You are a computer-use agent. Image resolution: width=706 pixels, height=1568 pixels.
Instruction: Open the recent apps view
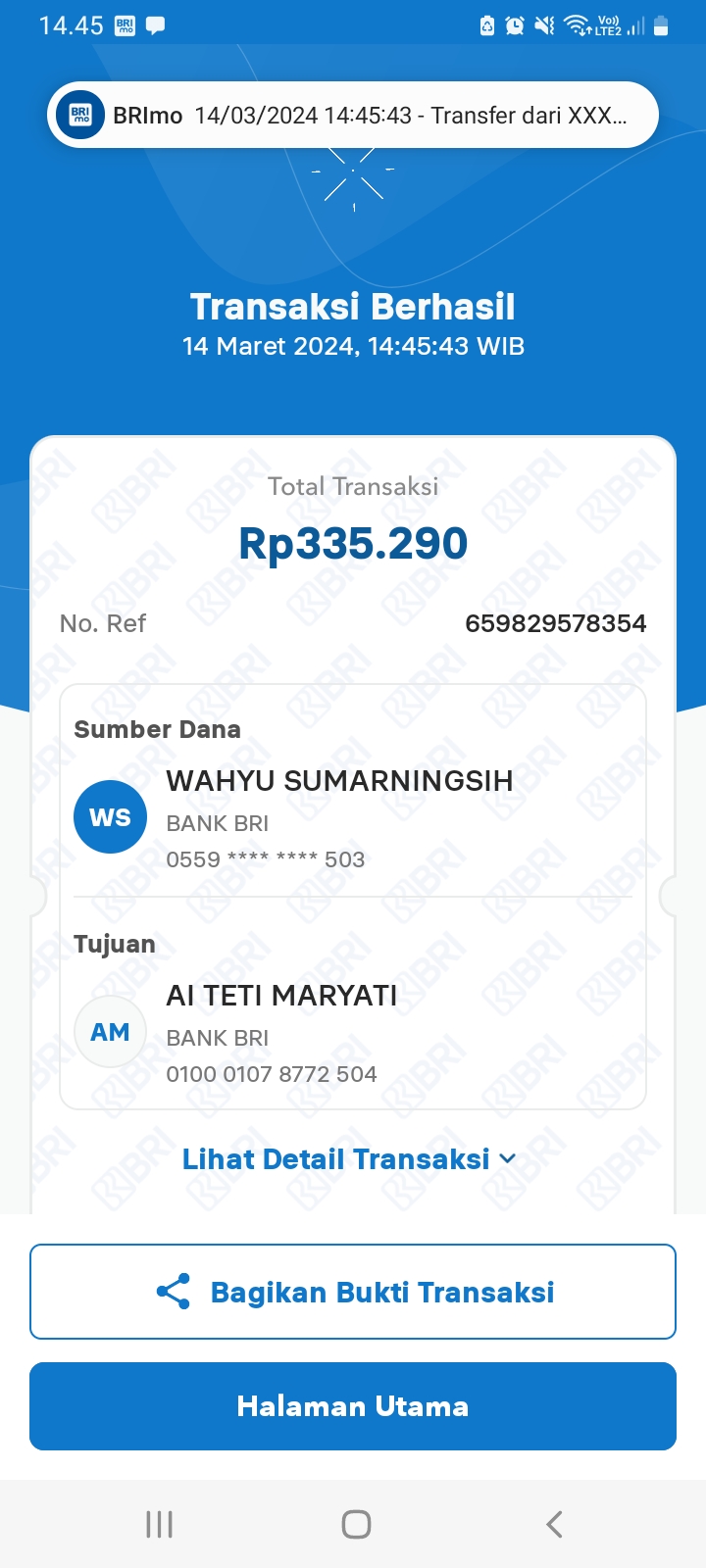(x=159, y=1524)
